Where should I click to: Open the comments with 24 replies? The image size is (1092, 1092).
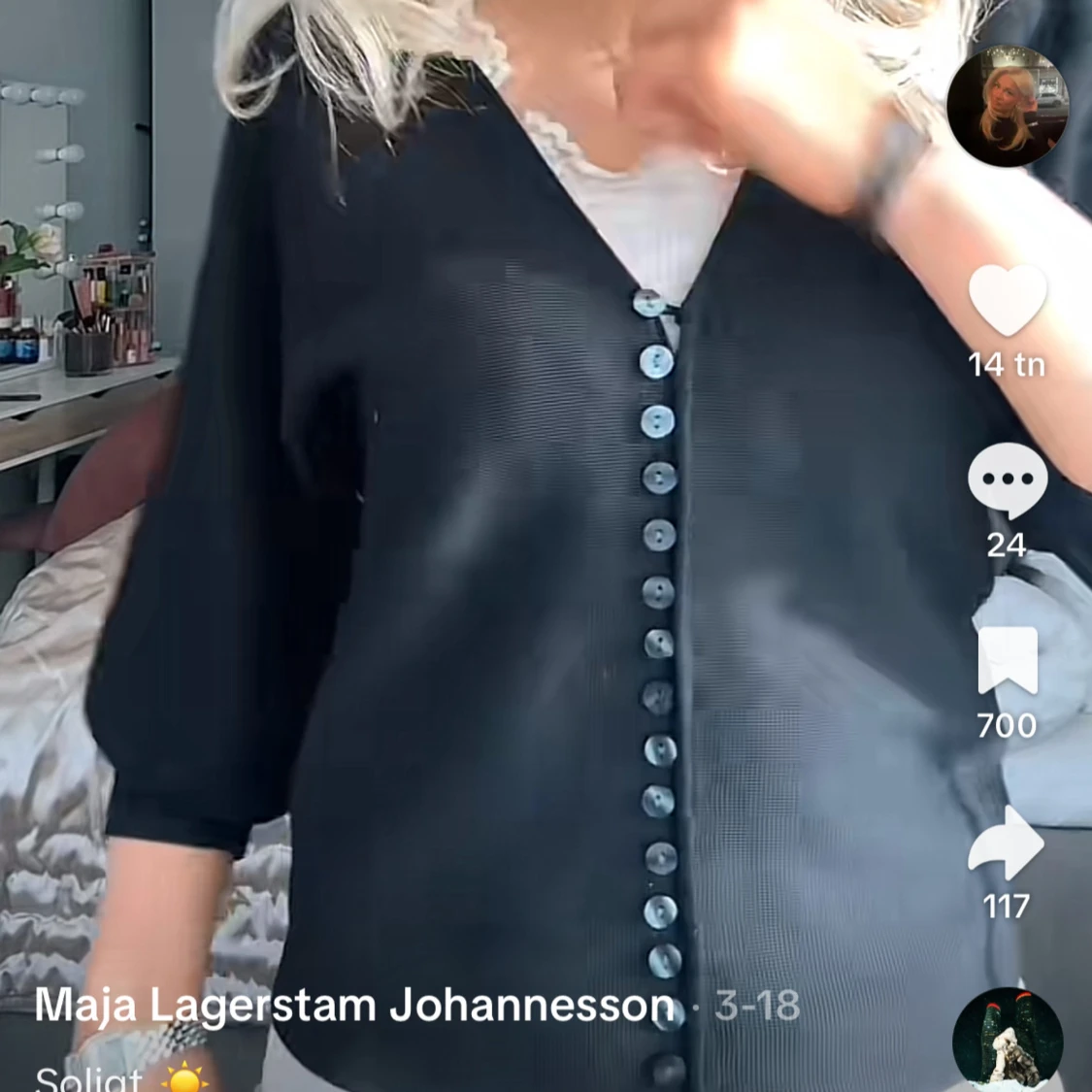(1007, 481)
